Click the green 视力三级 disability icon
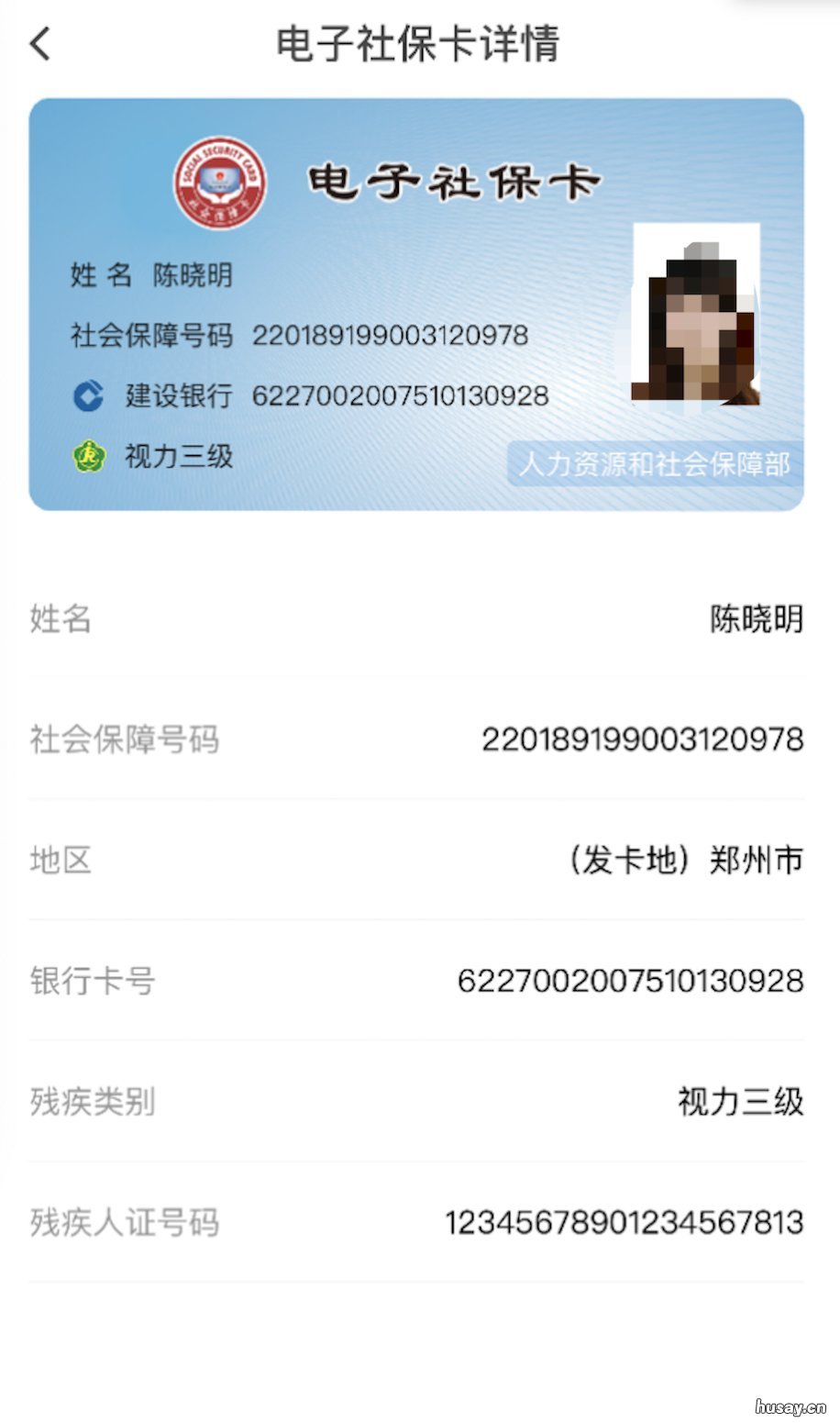This screenshot has height=1423, width=840. [x=87, y=456]
